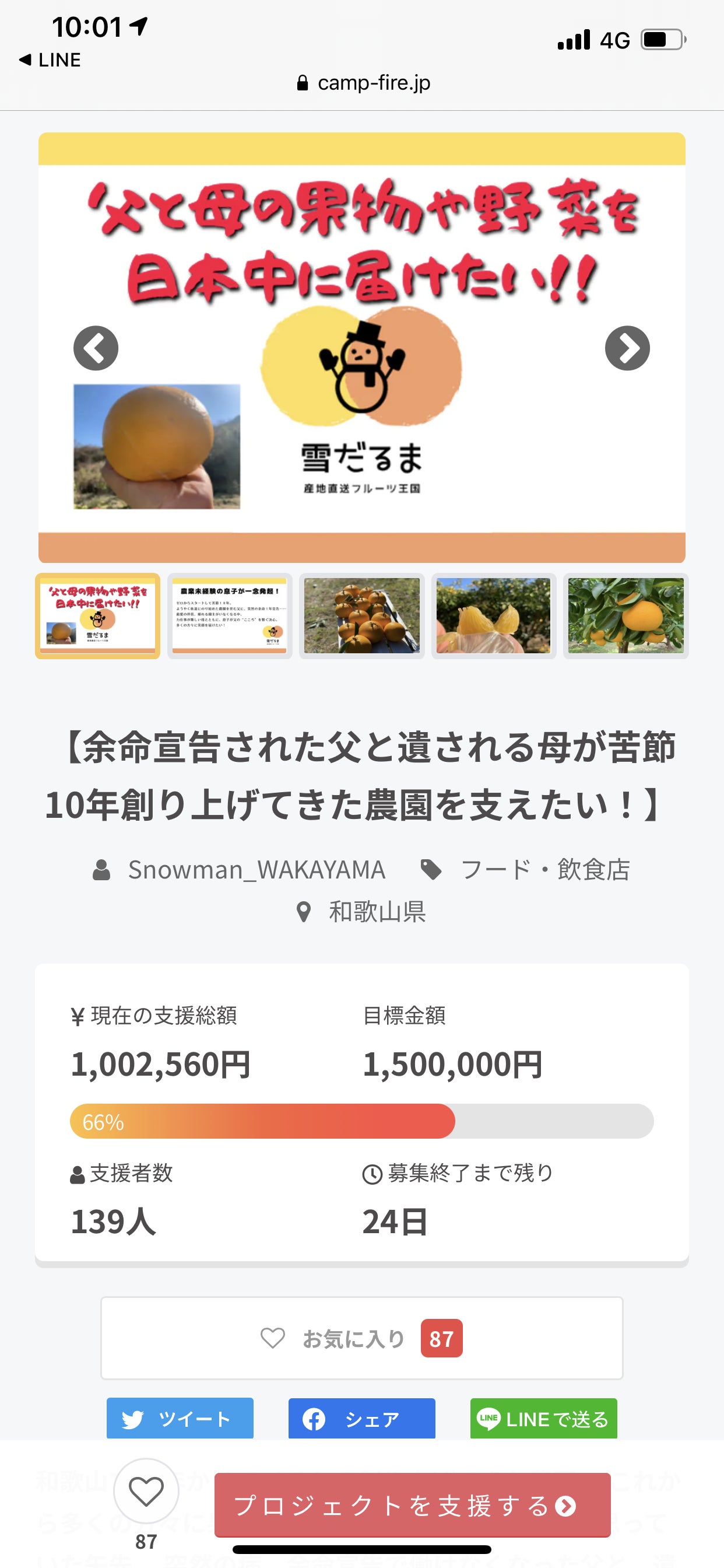Select the second thumbnail with text slide
Image resolution: width=724 pixels, height=1568 pixels.
coord(229,615)
